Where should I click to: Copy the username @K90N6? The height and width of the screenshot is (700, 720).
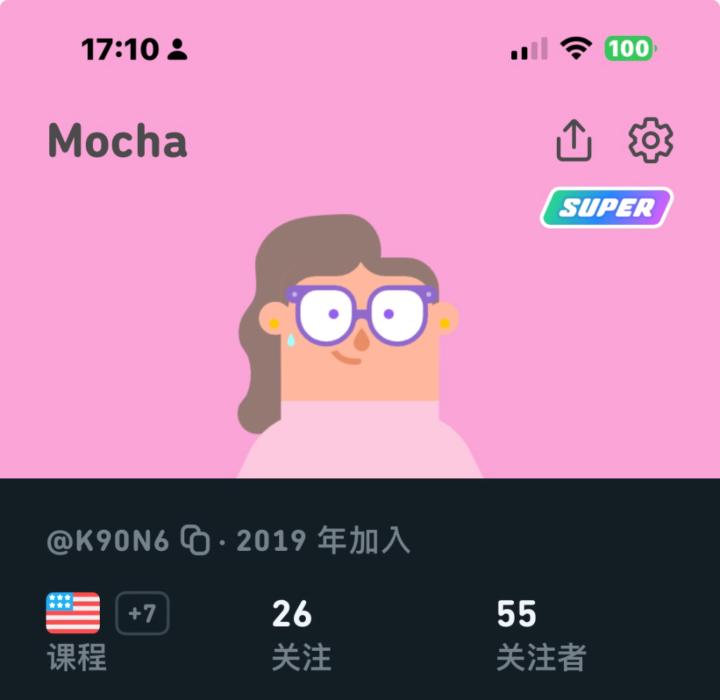[x=195, y=541]
